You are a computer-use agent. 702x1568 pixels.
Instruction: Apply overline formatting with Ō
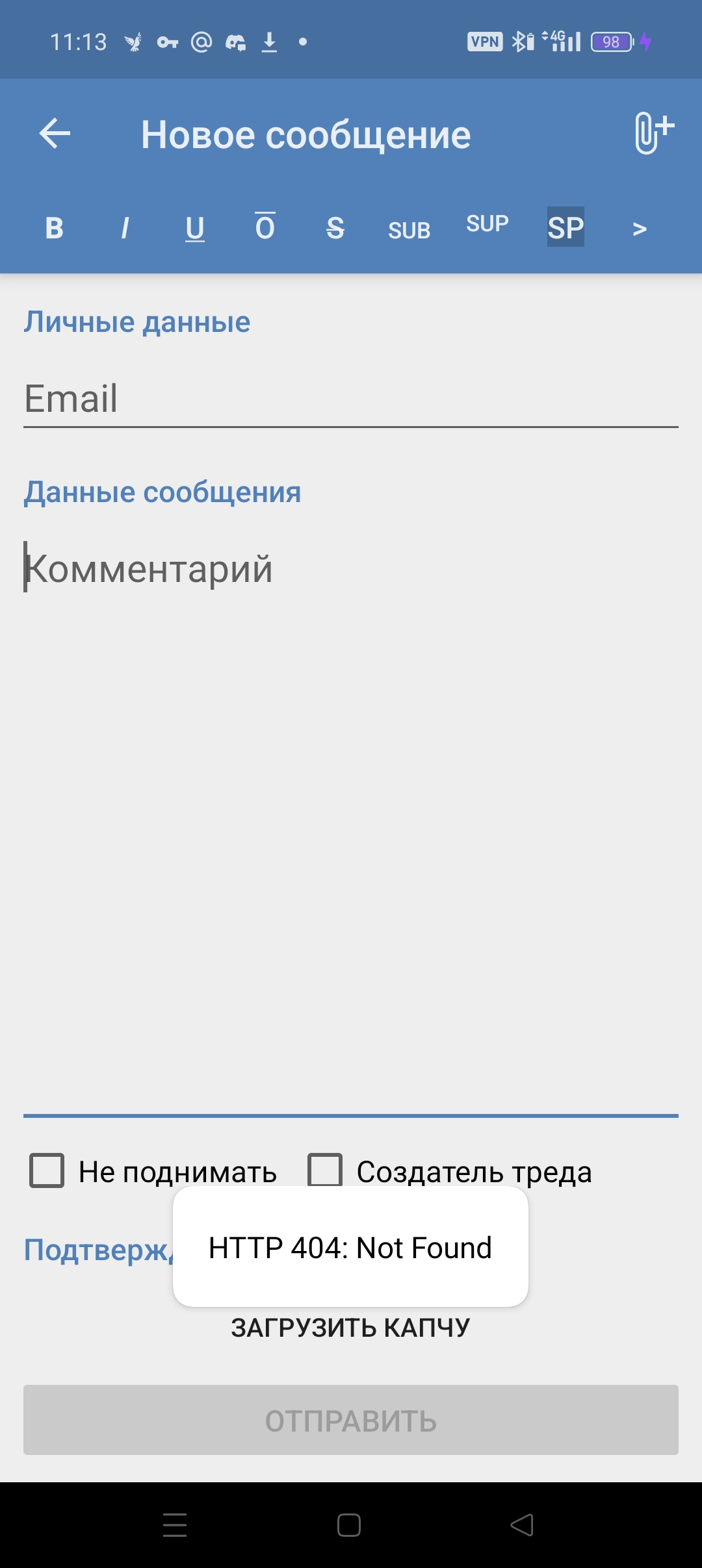click(x=265, y=227)
